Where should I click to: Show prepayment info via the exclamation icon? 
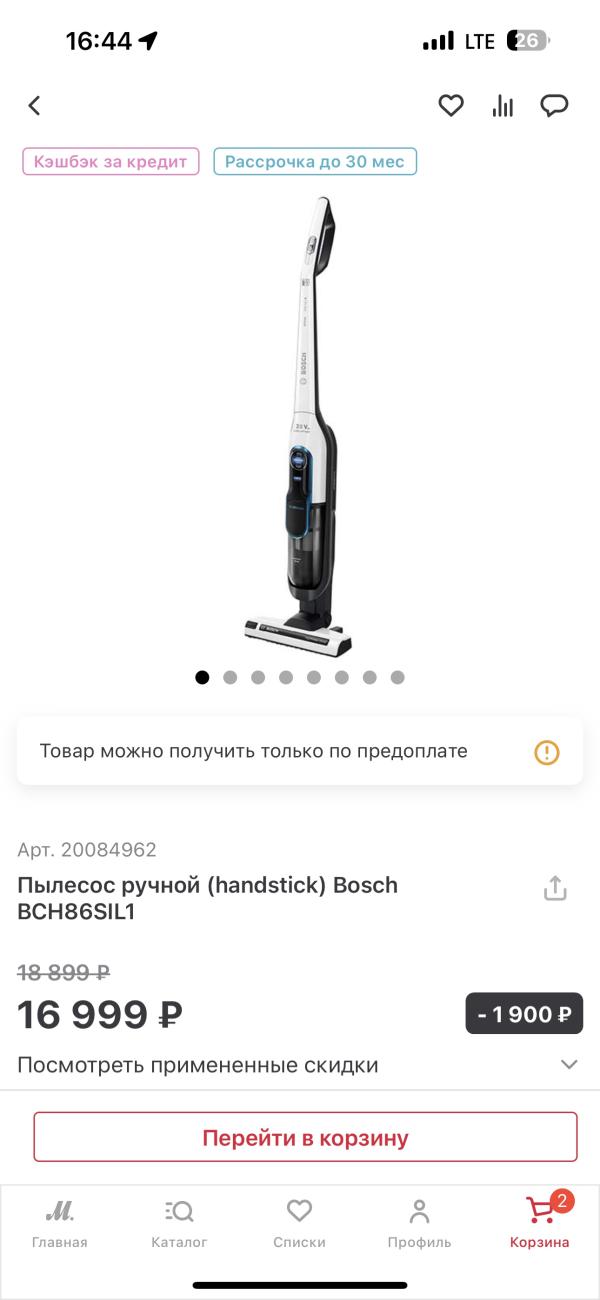coord(546,752)
